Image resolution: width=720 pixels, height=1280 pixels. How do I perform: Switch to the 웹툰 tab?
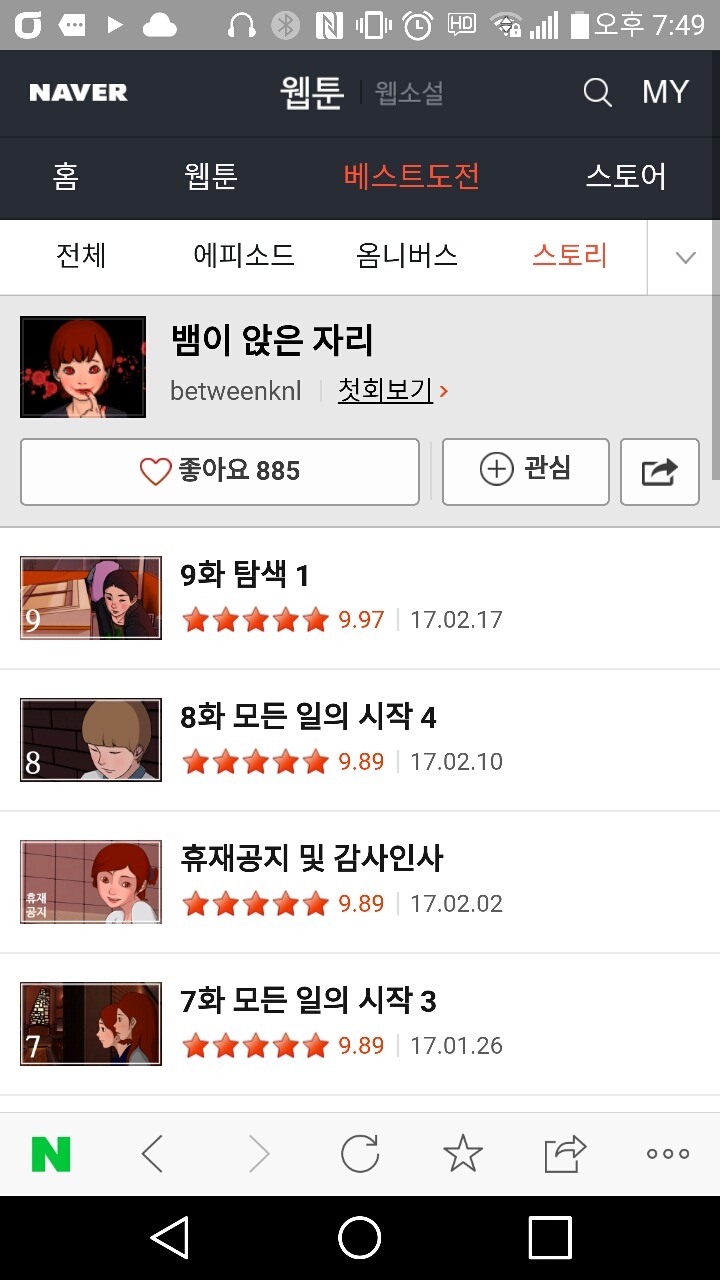[211, 177]
